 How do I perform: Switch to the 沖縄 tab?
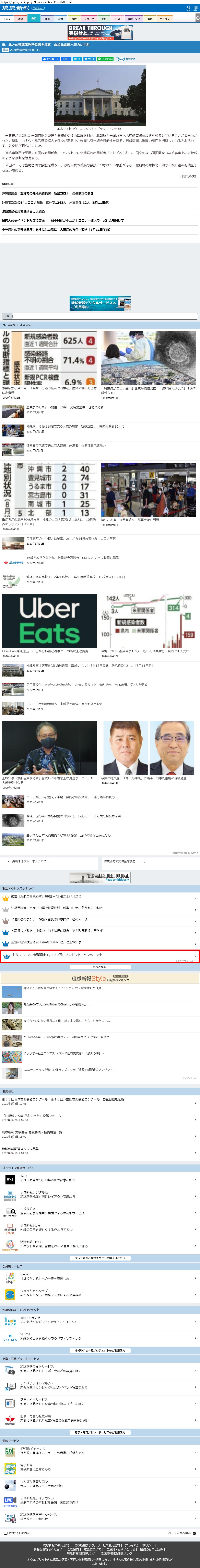tap(20, 19)
